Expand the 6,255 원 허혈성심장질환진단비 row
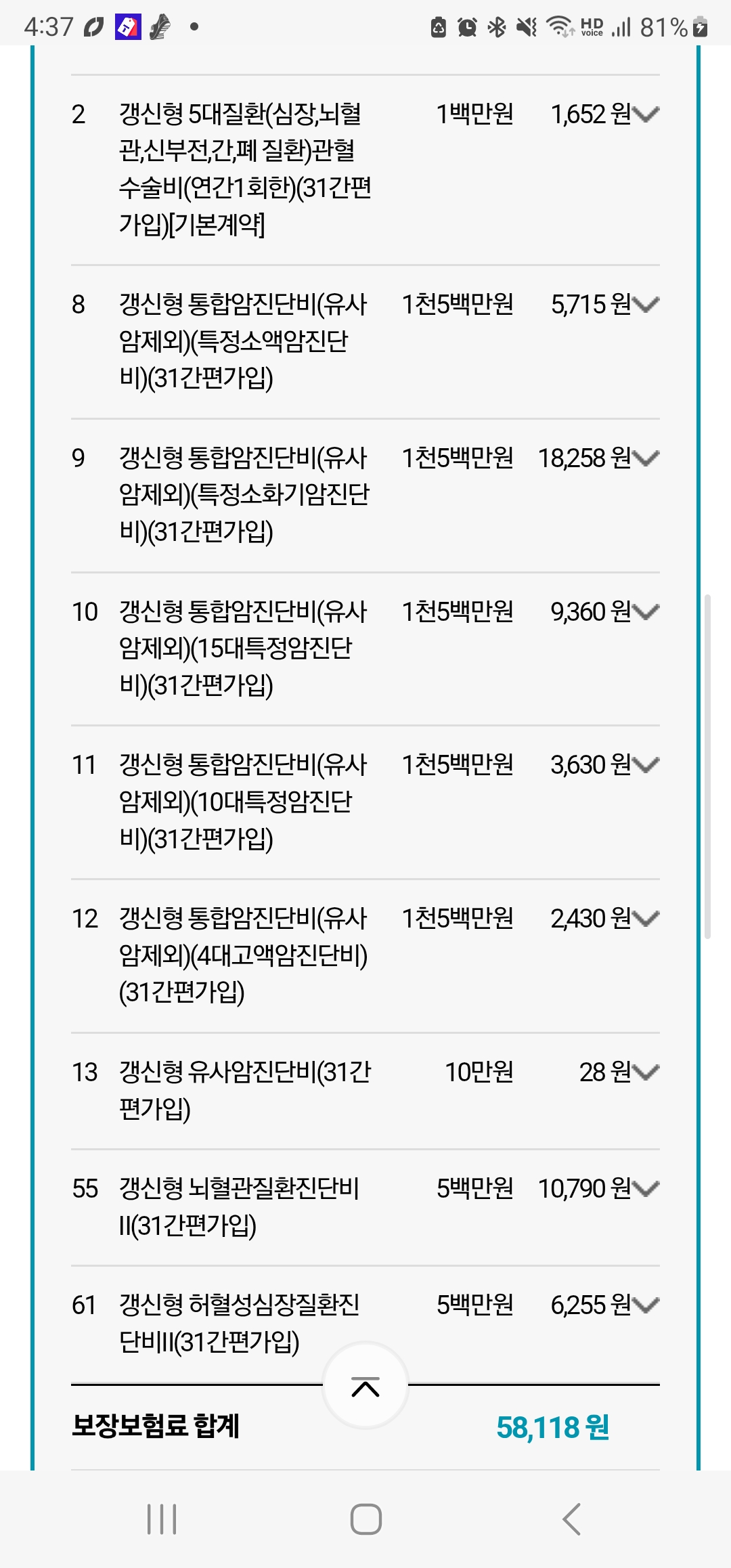This screenshot has width=731, height=1568. click(646, 1306)
